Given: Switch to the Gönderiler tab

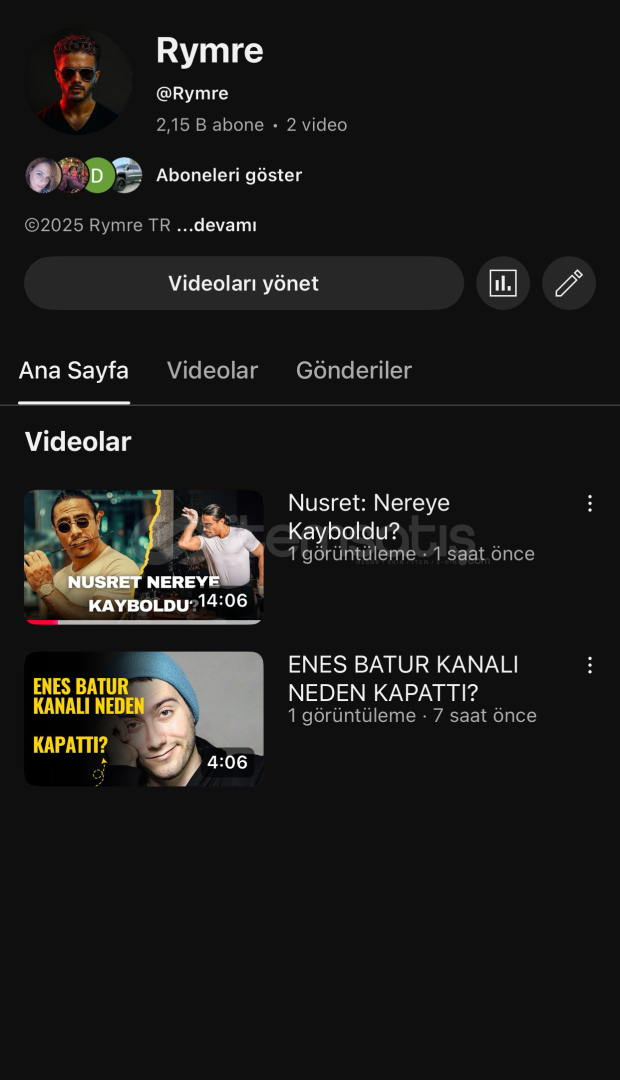Looking at the screenshot, I should [x=353, y=370].
